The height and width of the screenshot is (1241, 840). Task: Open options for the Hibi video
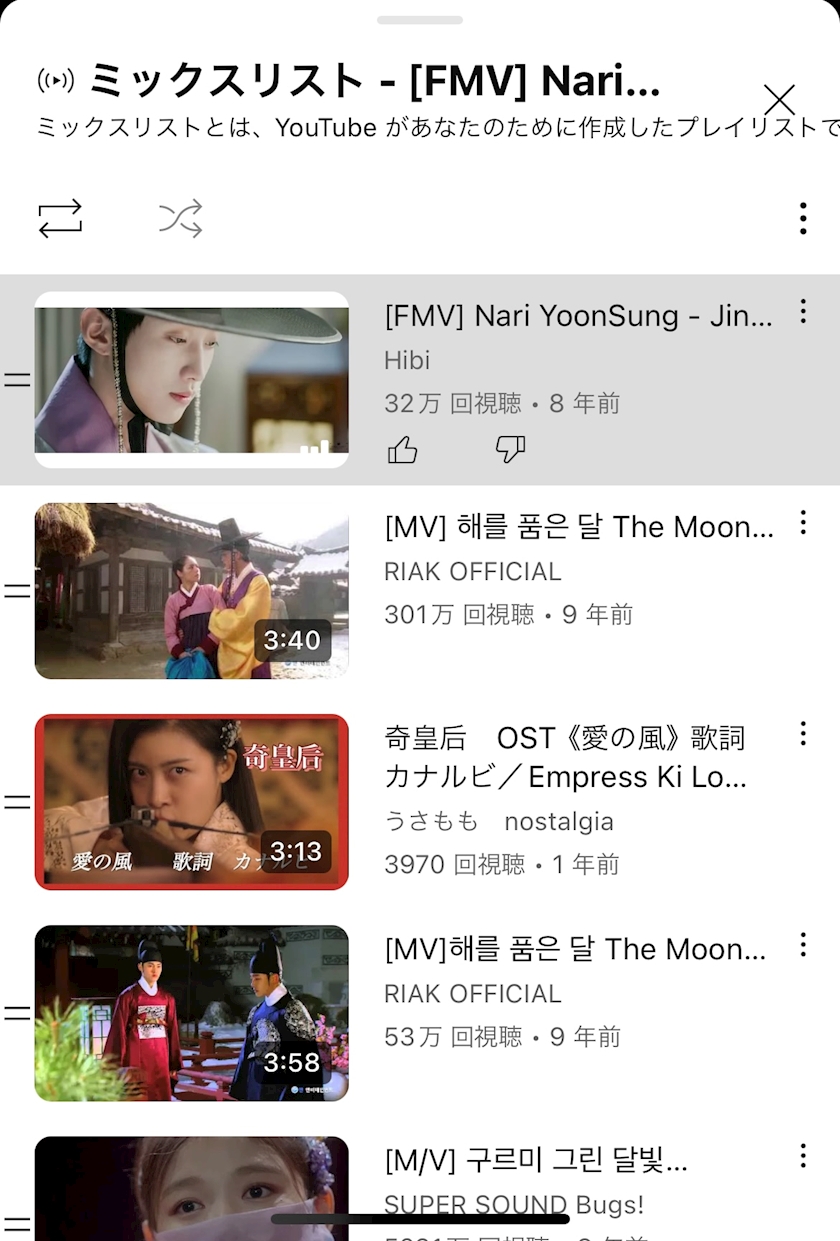803,312
